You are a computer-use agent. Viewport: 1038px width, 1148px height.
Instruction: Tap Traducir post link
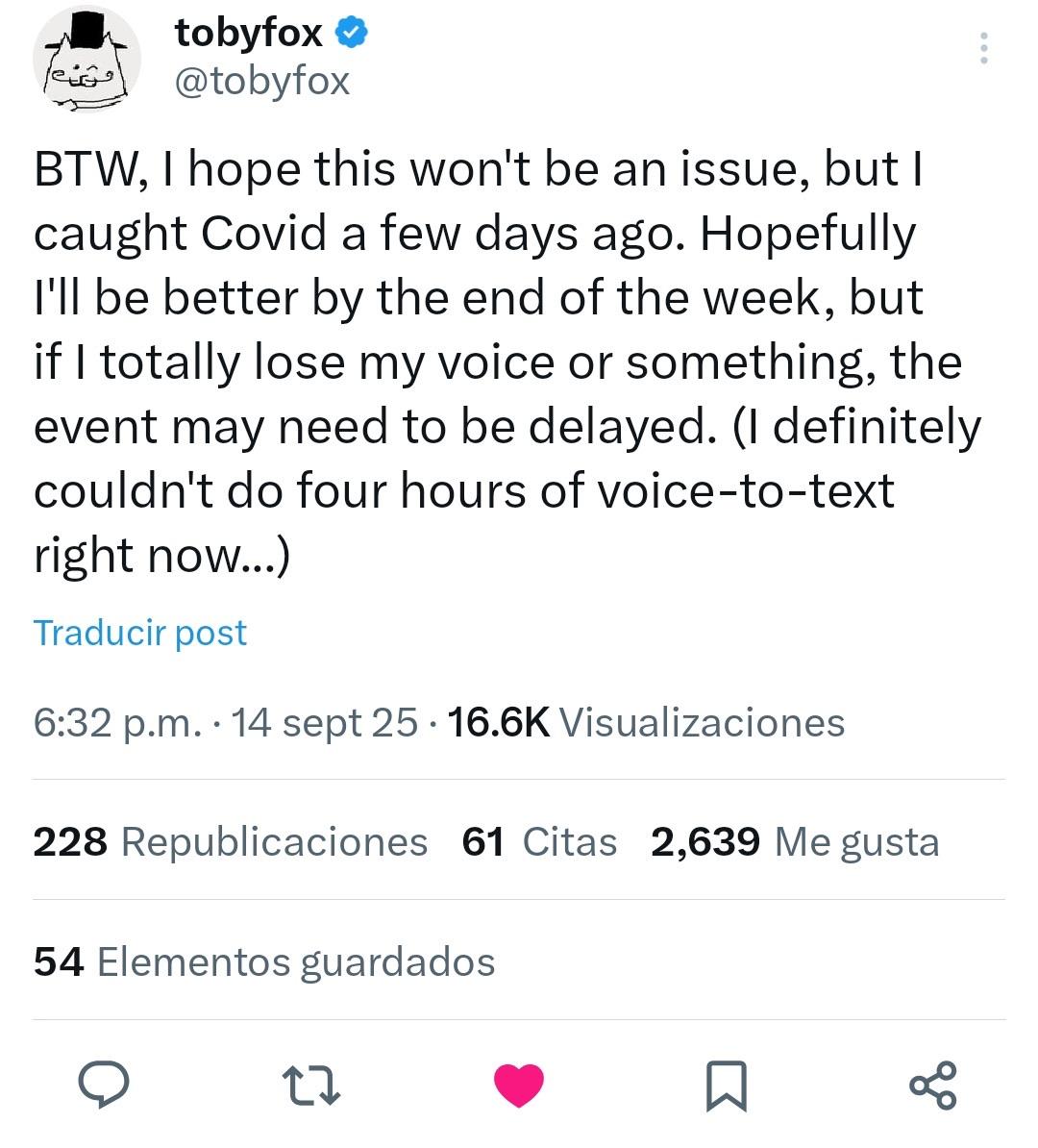pyautogui.click(x=140, y=633)
